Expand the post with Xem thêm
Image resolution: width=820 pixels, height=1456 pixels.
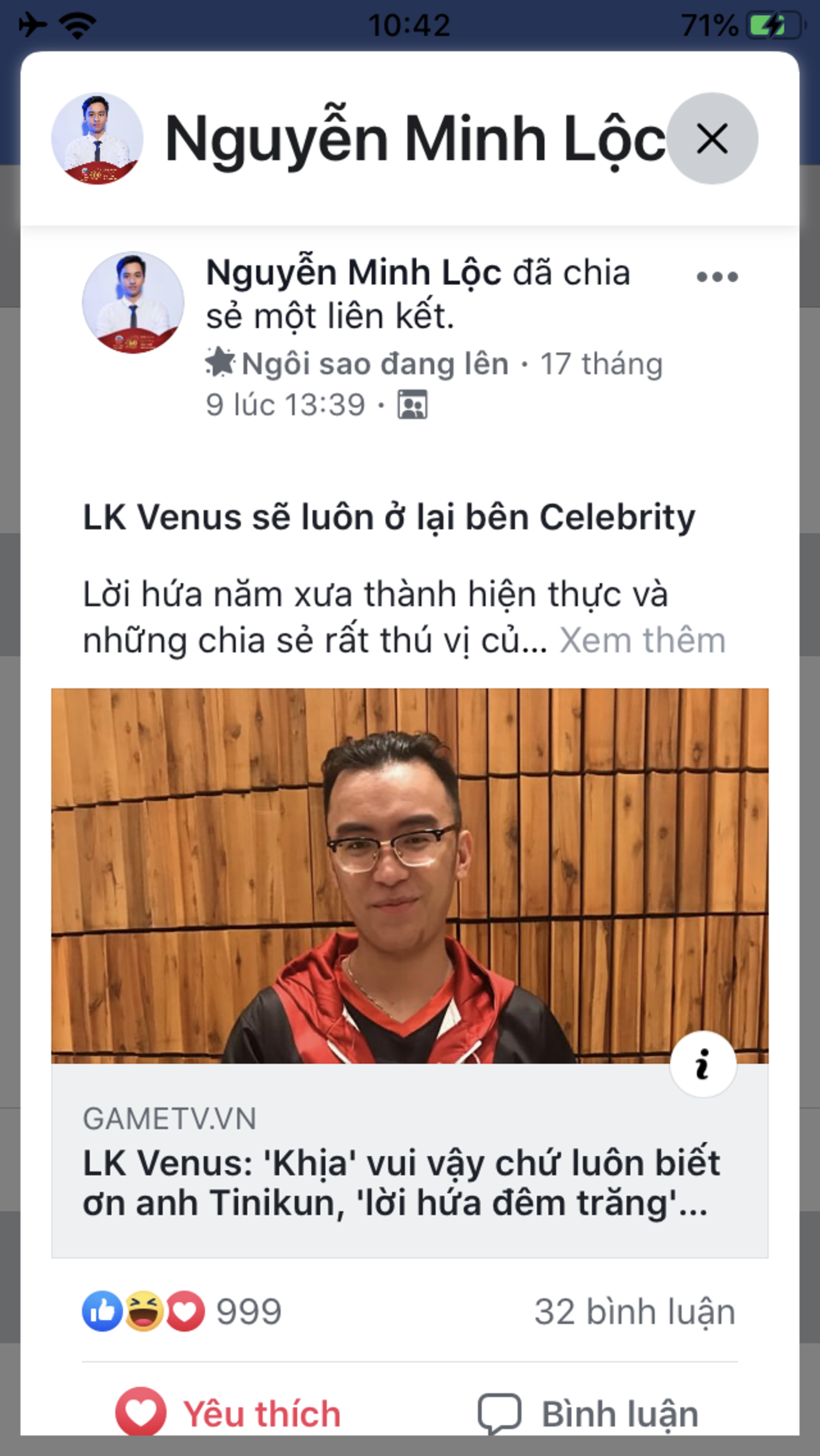643,640
